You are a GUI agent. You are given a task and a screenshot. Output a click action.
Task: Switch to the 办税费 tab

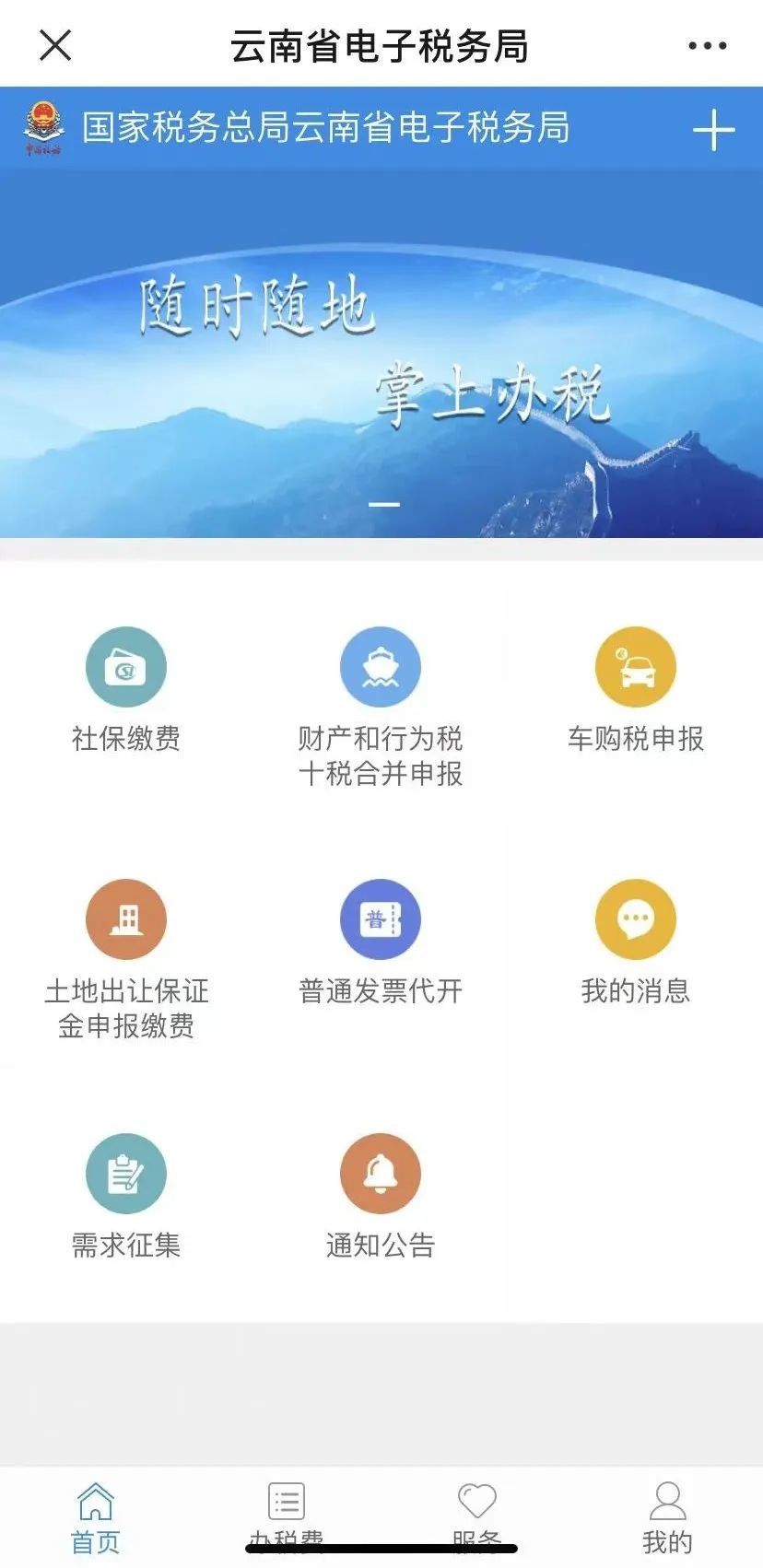pos(287,1517)
